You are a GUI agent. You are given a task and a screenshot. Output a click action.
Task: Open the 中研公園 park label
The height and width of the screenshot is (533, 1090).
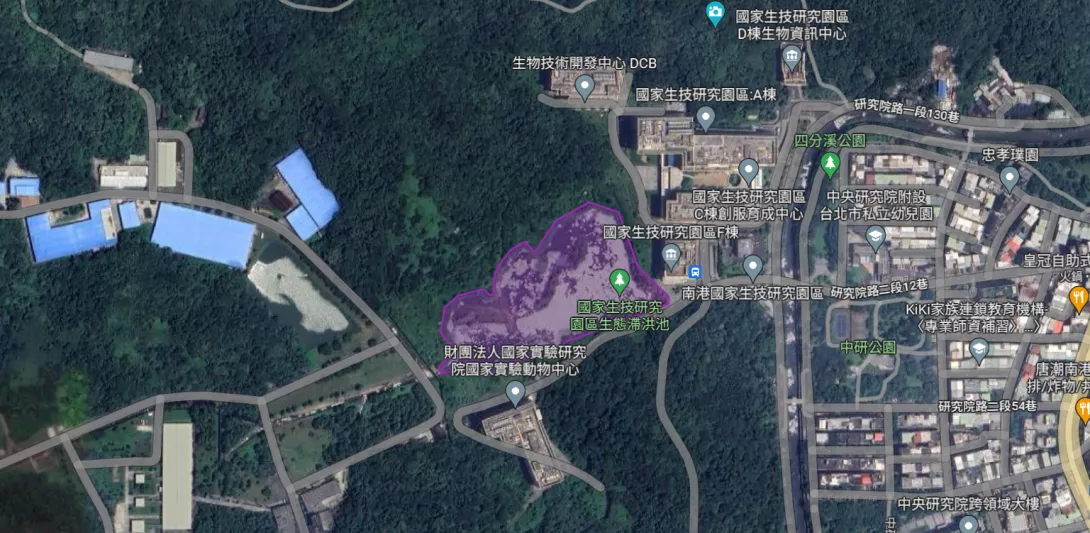[x=867, y=347]
